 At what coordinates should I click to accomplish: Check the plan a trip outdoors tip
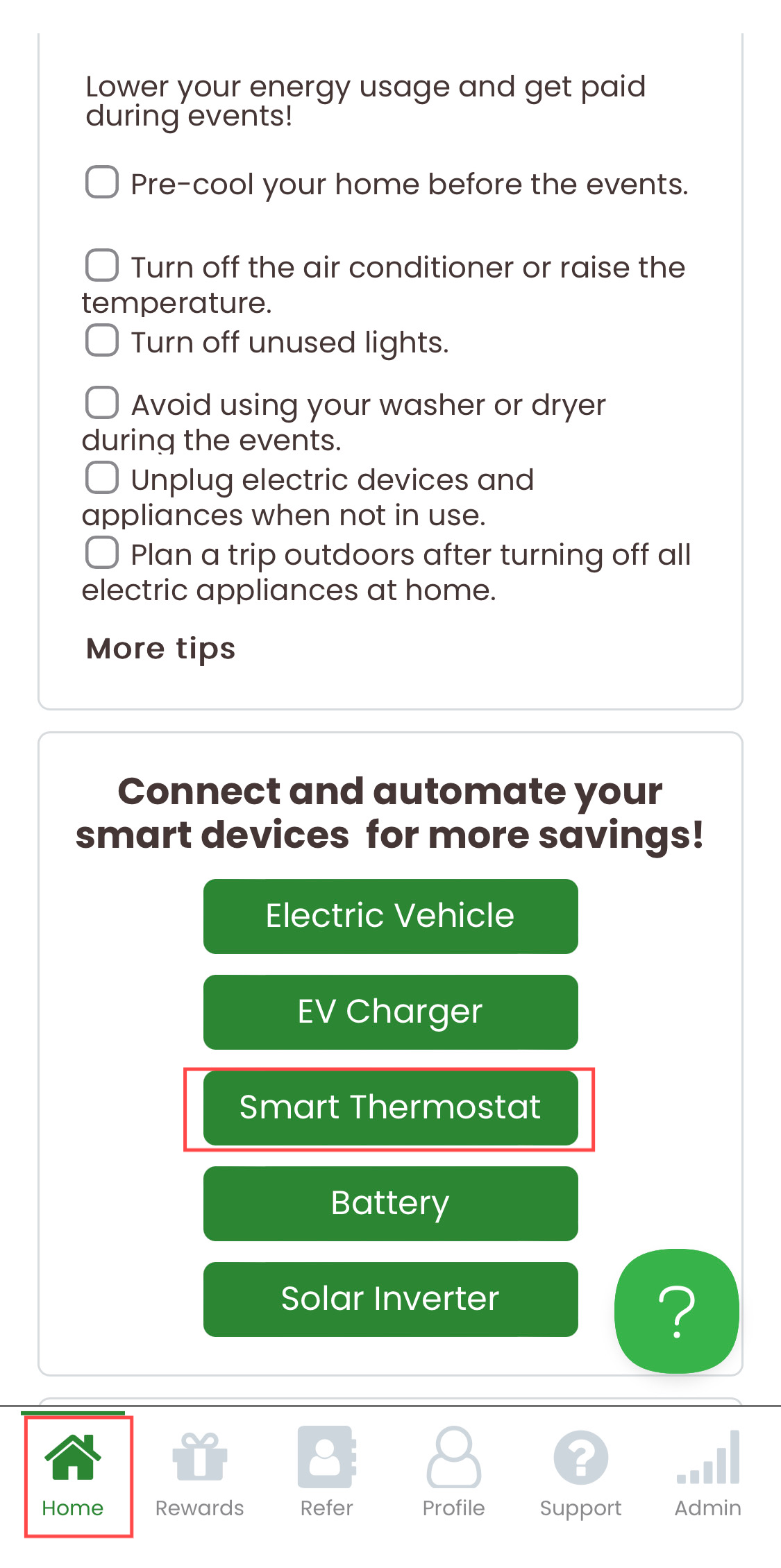[x=102, y=553]
